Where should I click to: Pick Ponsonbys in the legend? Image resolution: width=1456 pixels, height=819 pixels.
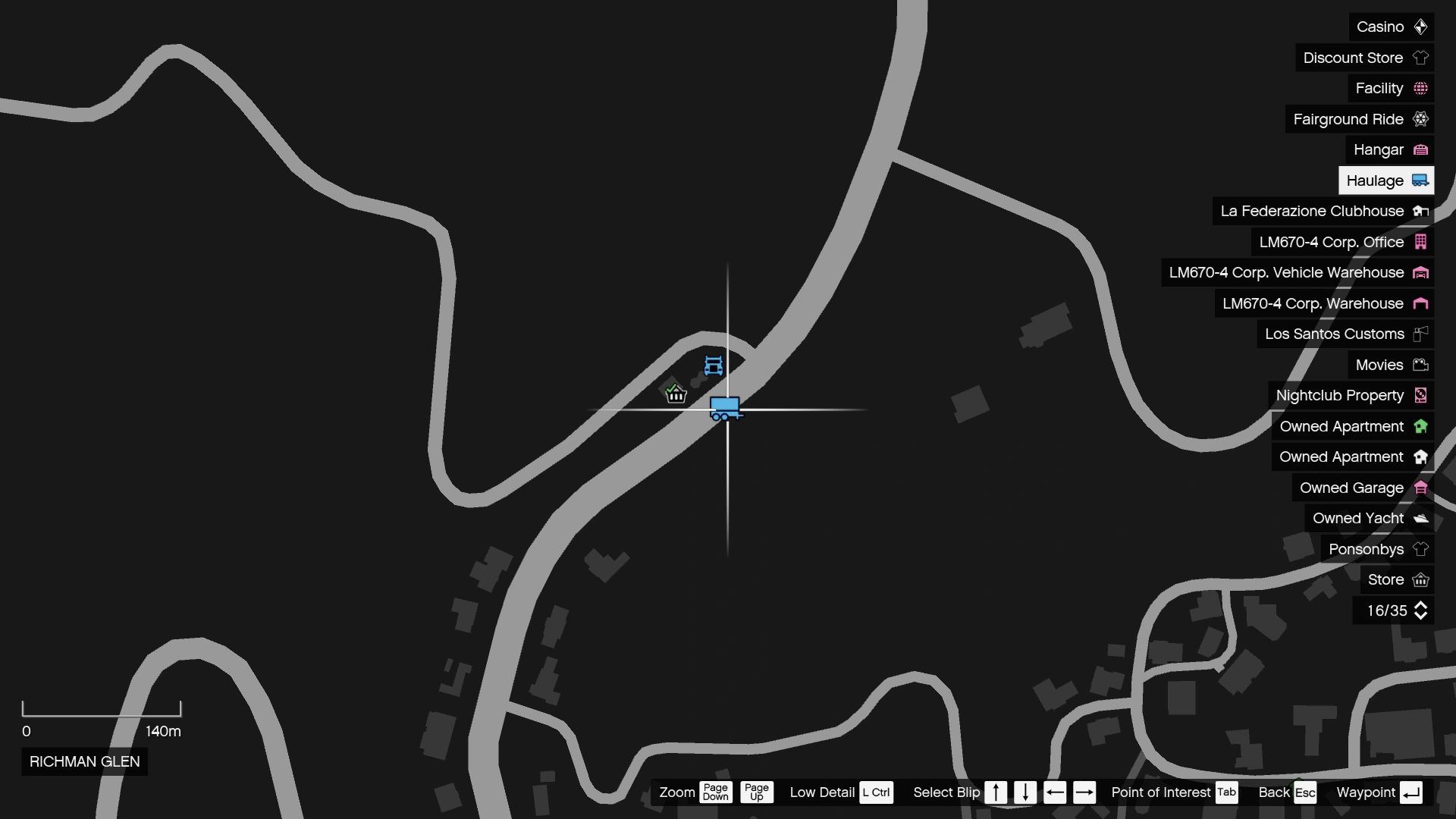tap(1377, 549)
